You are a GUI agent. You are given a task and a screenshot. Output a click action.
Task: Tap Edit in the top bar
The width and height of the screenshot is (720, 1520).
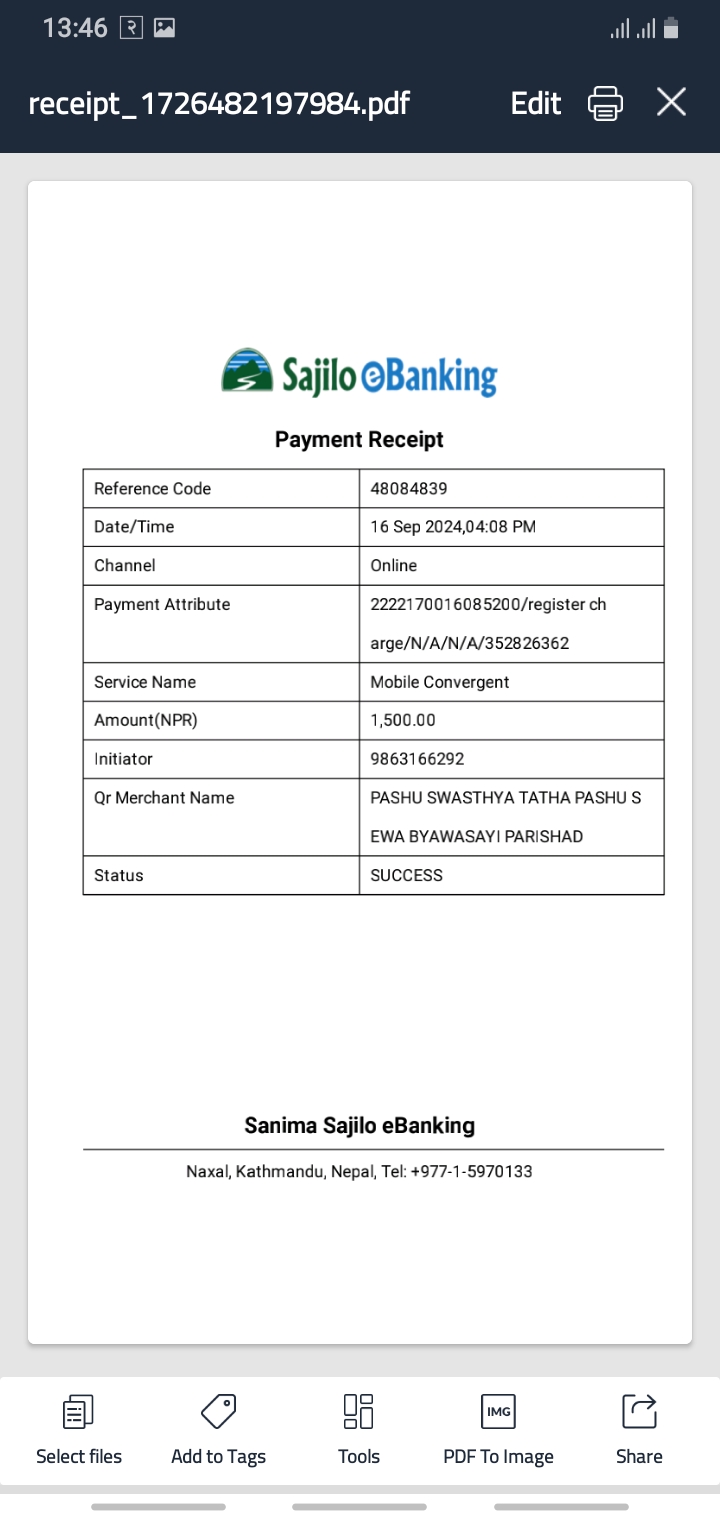point(536,103)
